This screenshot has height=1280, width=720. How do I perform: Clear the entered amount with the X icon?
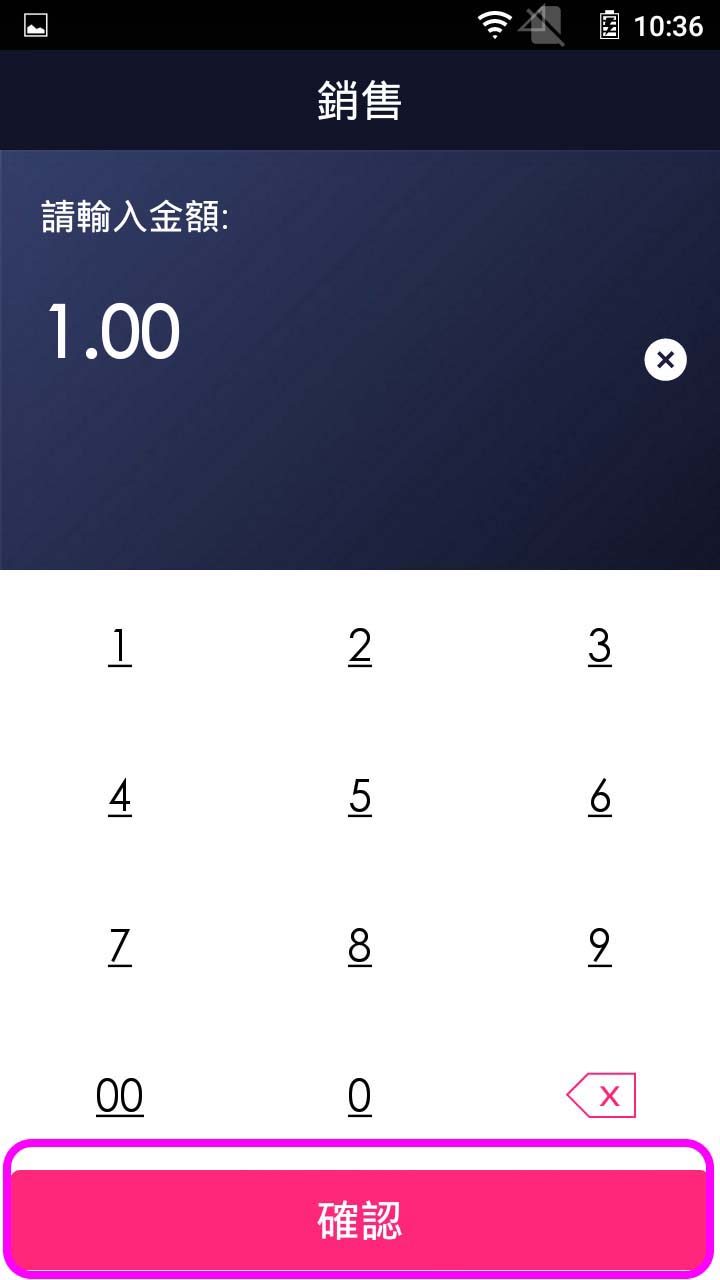tap(665, 360)
